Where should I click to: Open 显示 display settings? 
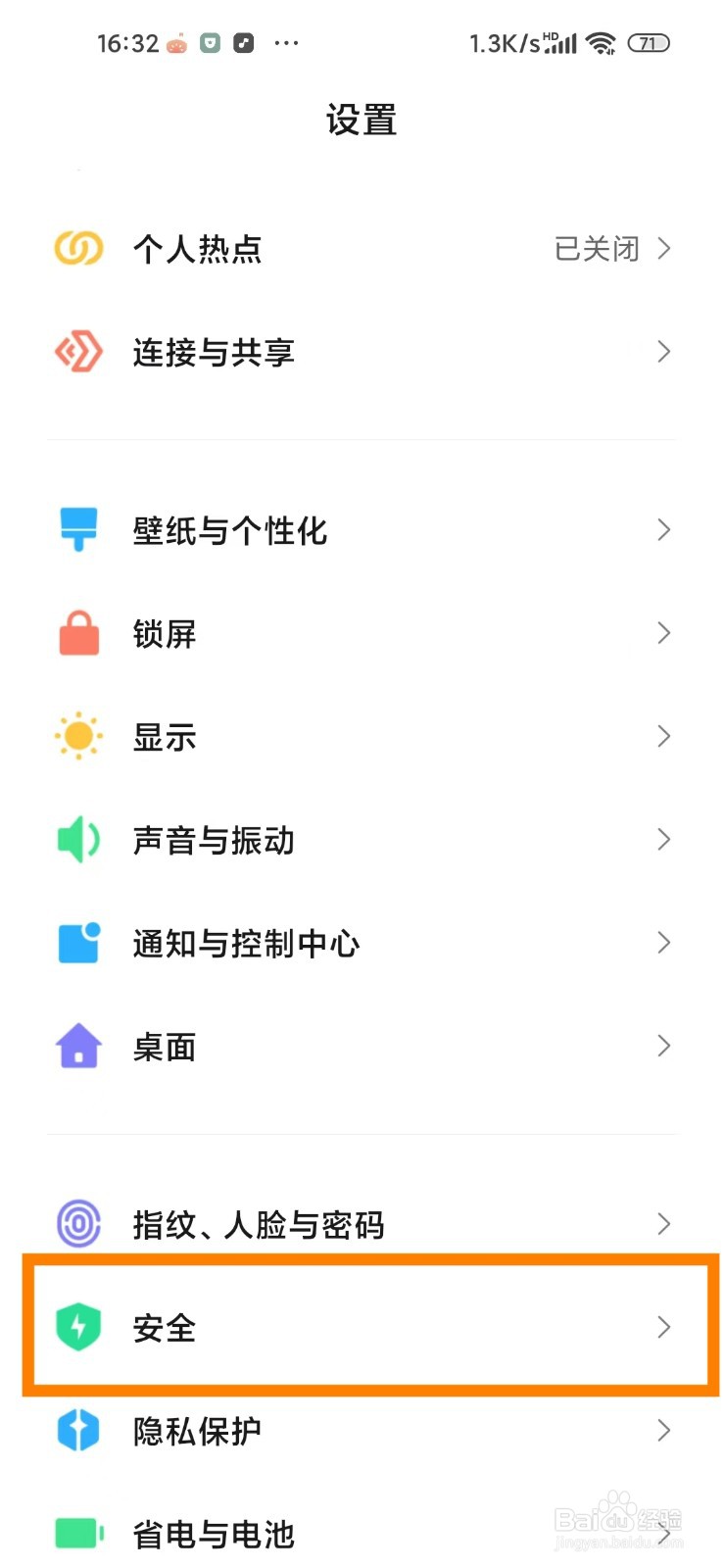tap(361, 737)
